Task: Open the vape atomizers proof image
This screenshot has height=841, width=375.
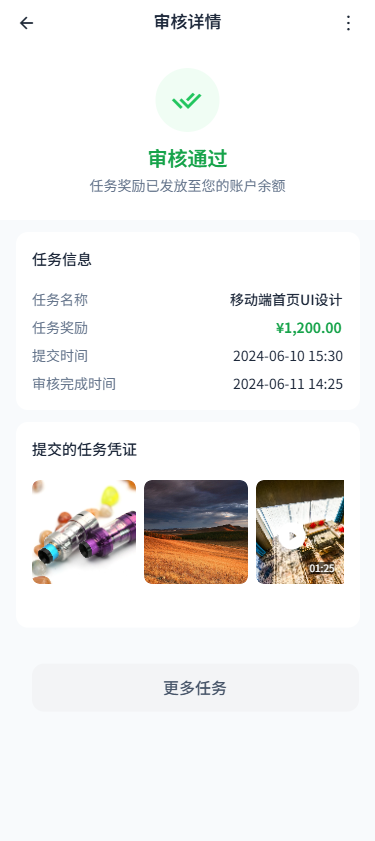Action: point(84,532)
